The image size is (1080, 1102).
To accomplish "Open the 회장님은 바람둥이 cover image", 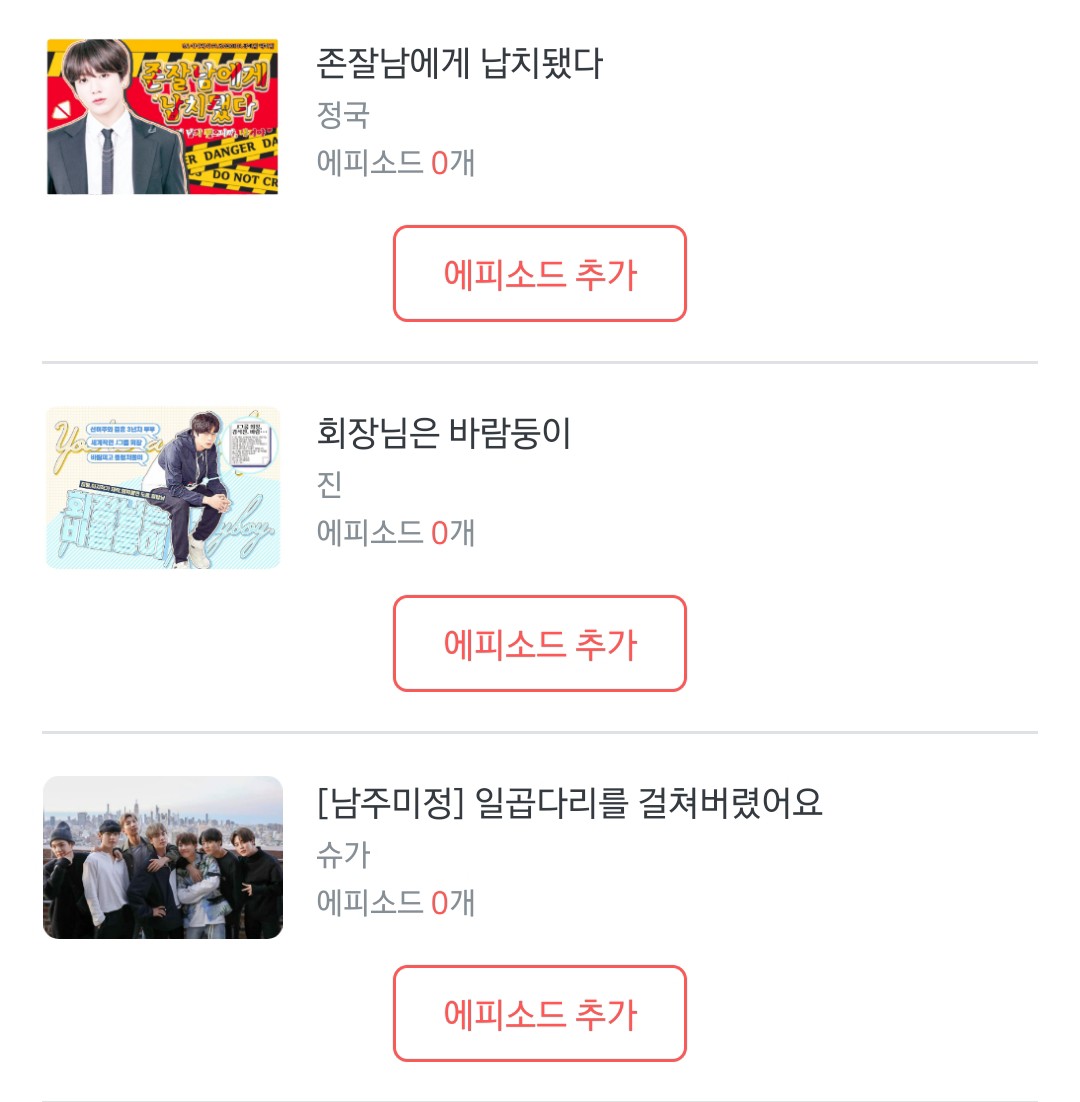I will tap(162, 487).
